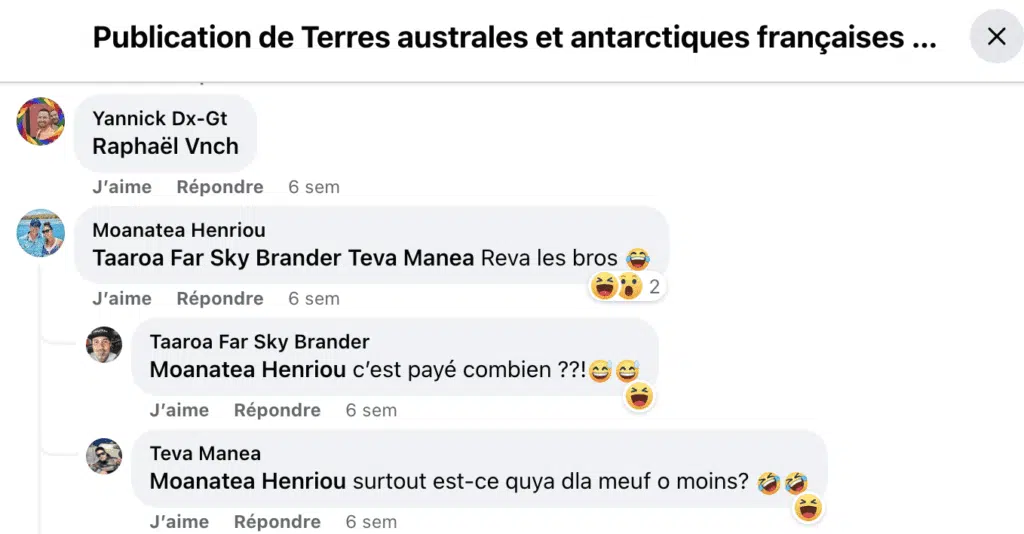Reply to Taaroa Far Sky Brander's comment
The image size is (1024, 534).
click(x=277, y=410)
